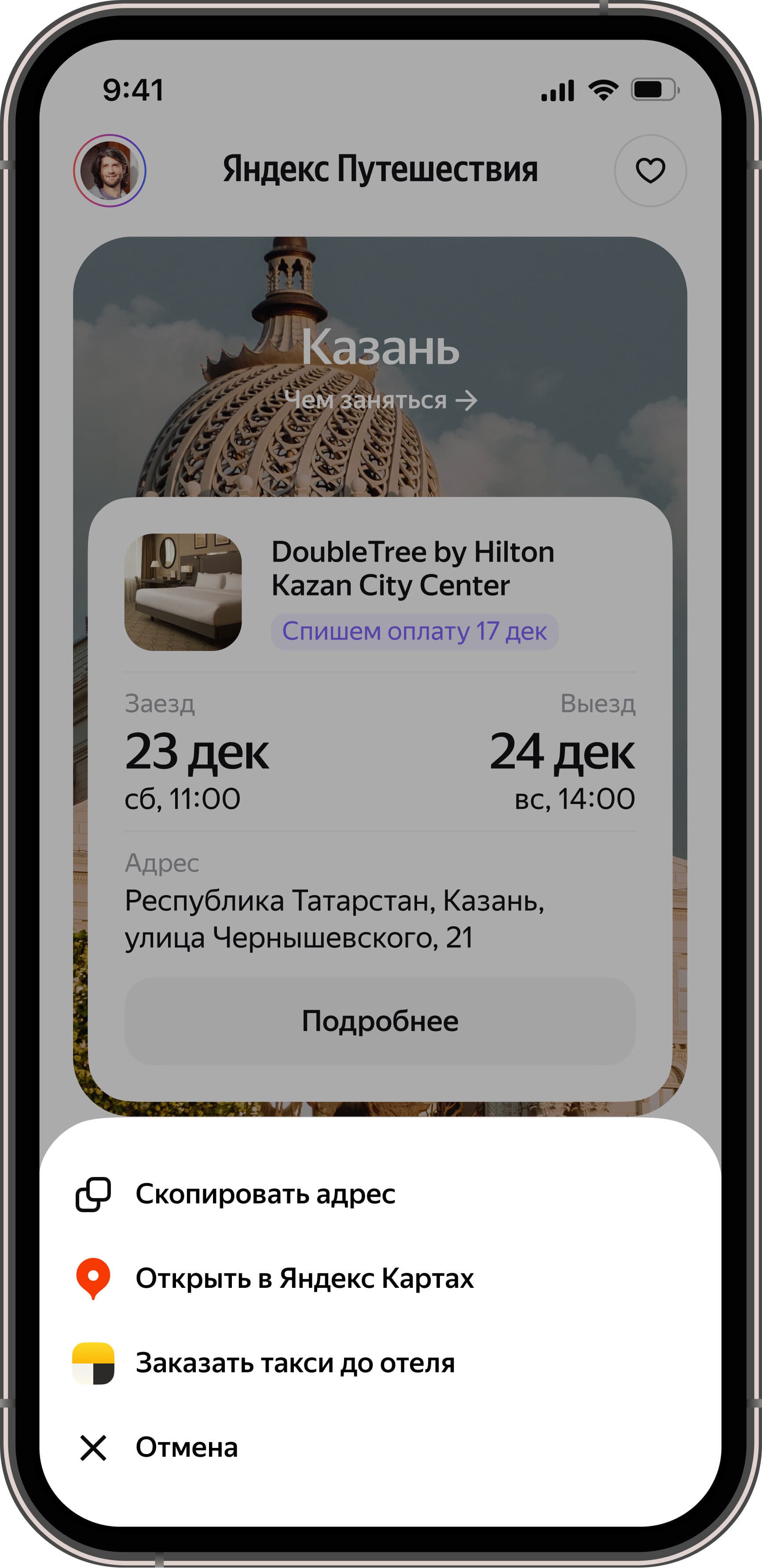This screenshot has width=762, height=1568.
Task: Order a taxi to the hotel
Action: [295, 1362]
